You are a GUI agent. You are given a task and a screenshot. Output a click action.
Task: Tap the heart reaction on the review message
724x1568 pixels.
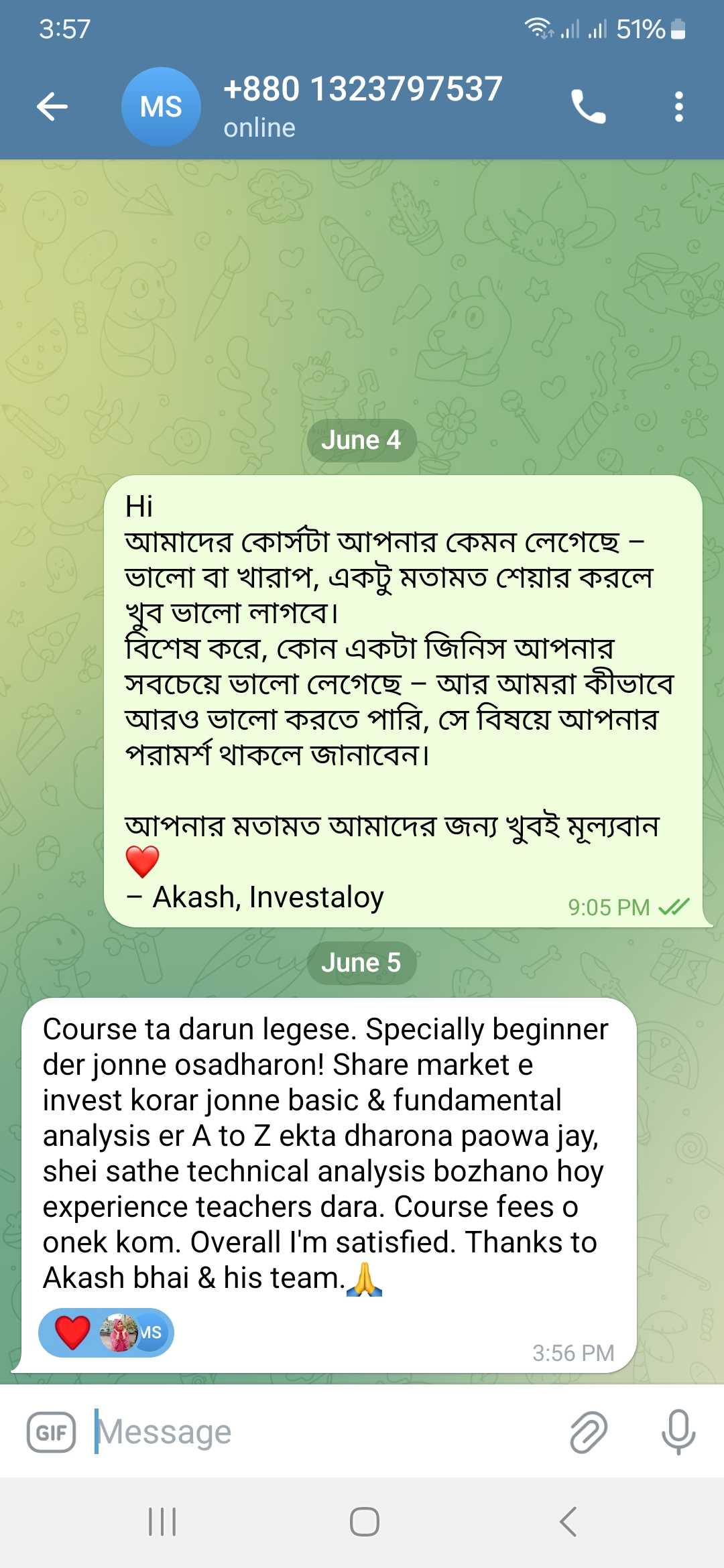(x=72, y=1332)
